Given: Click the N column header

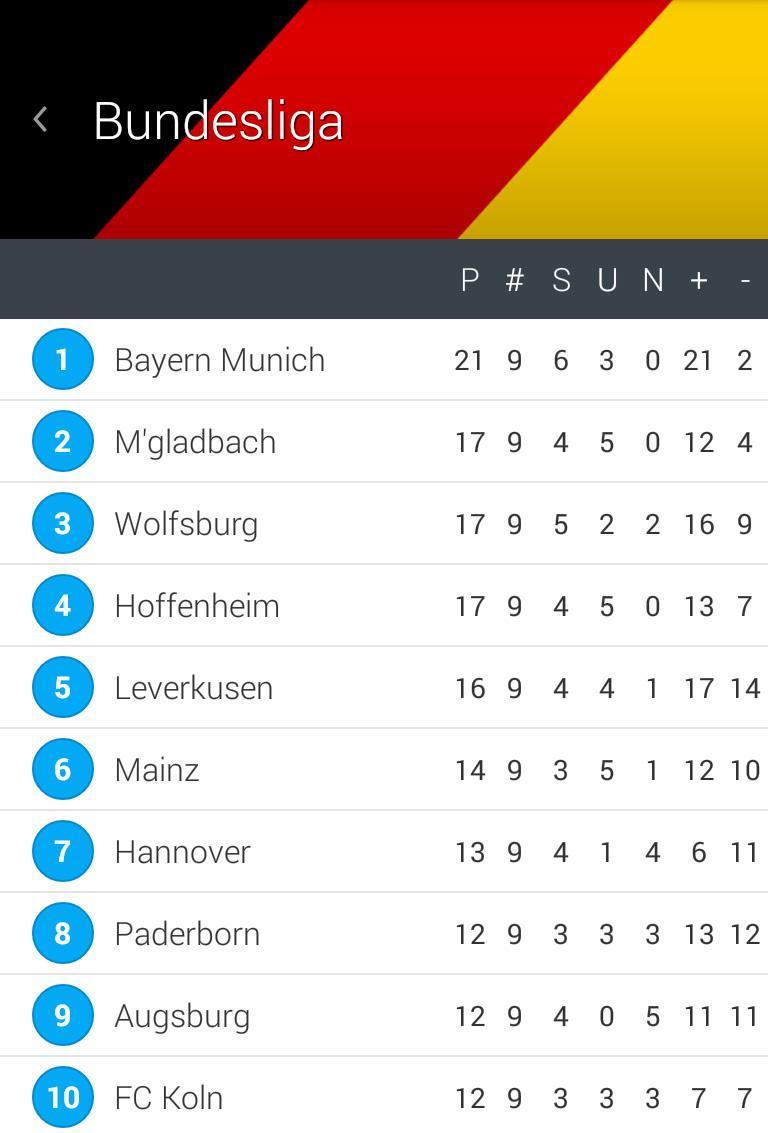Looking at the screenshot, I should pos(652,280).
